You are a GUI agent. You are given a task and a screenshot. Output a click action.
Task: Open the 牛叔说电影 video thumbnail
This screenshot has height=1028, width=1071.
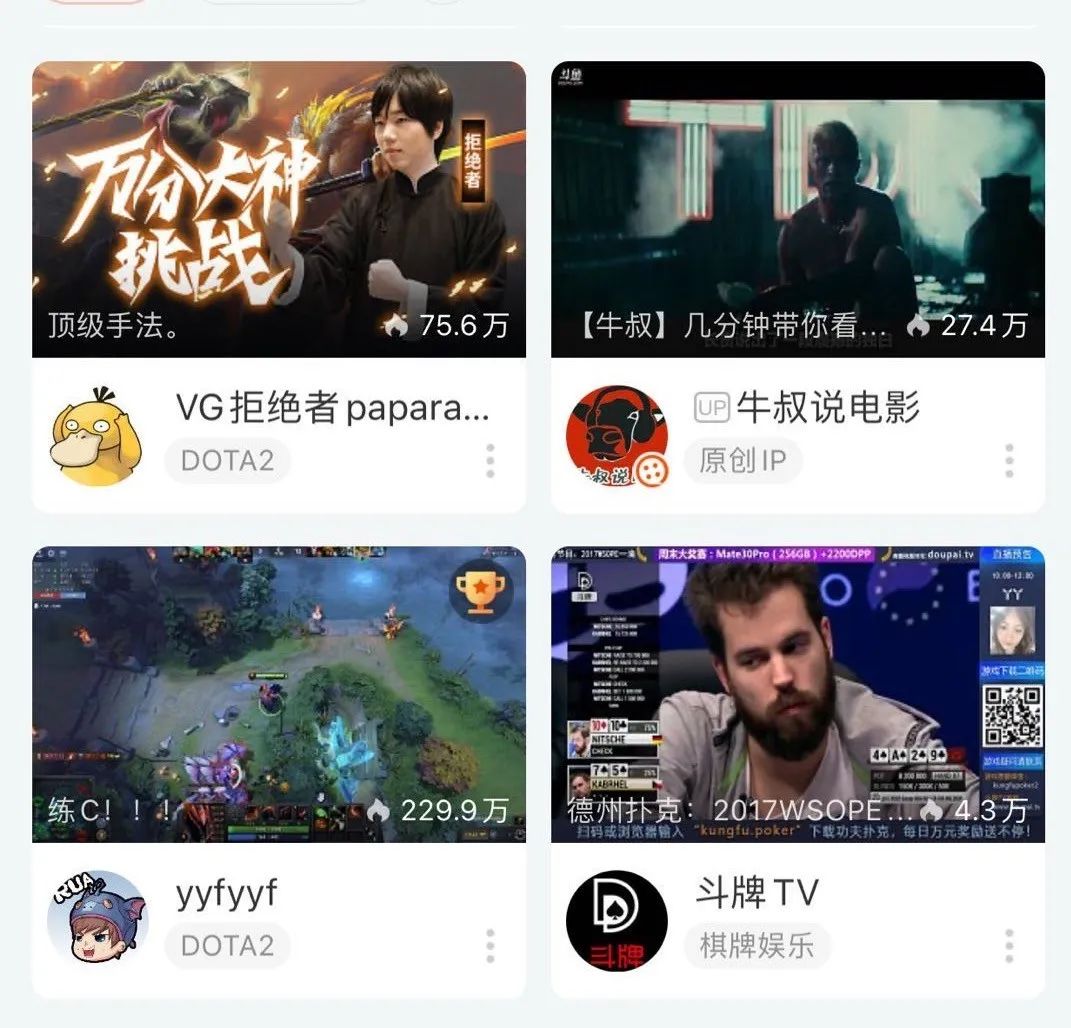tap(797, 209)
